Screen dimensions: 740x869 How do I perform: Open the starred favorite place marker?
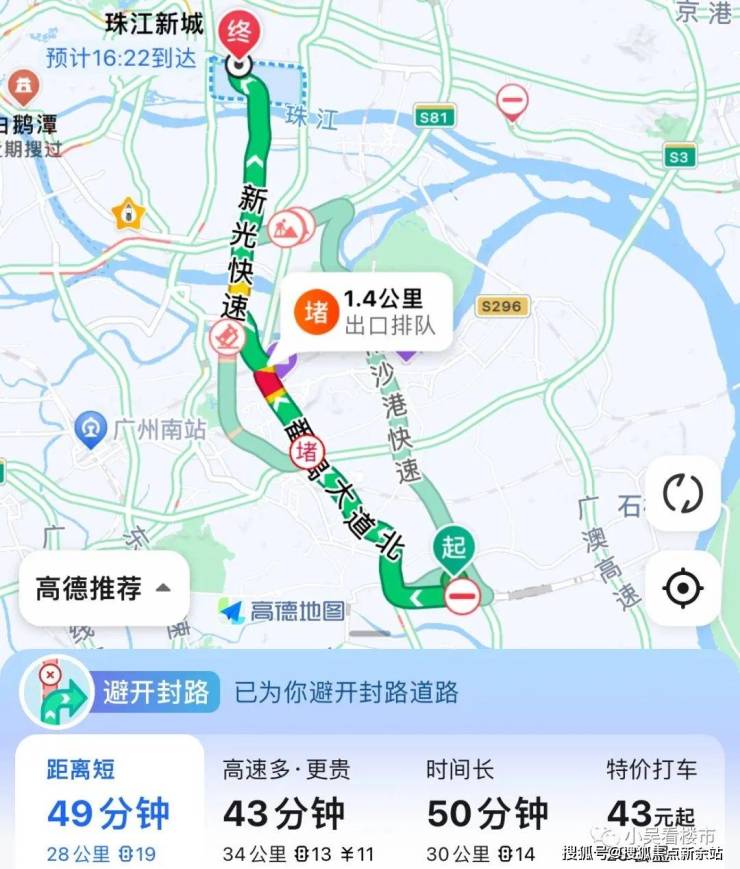click(128, 212)
